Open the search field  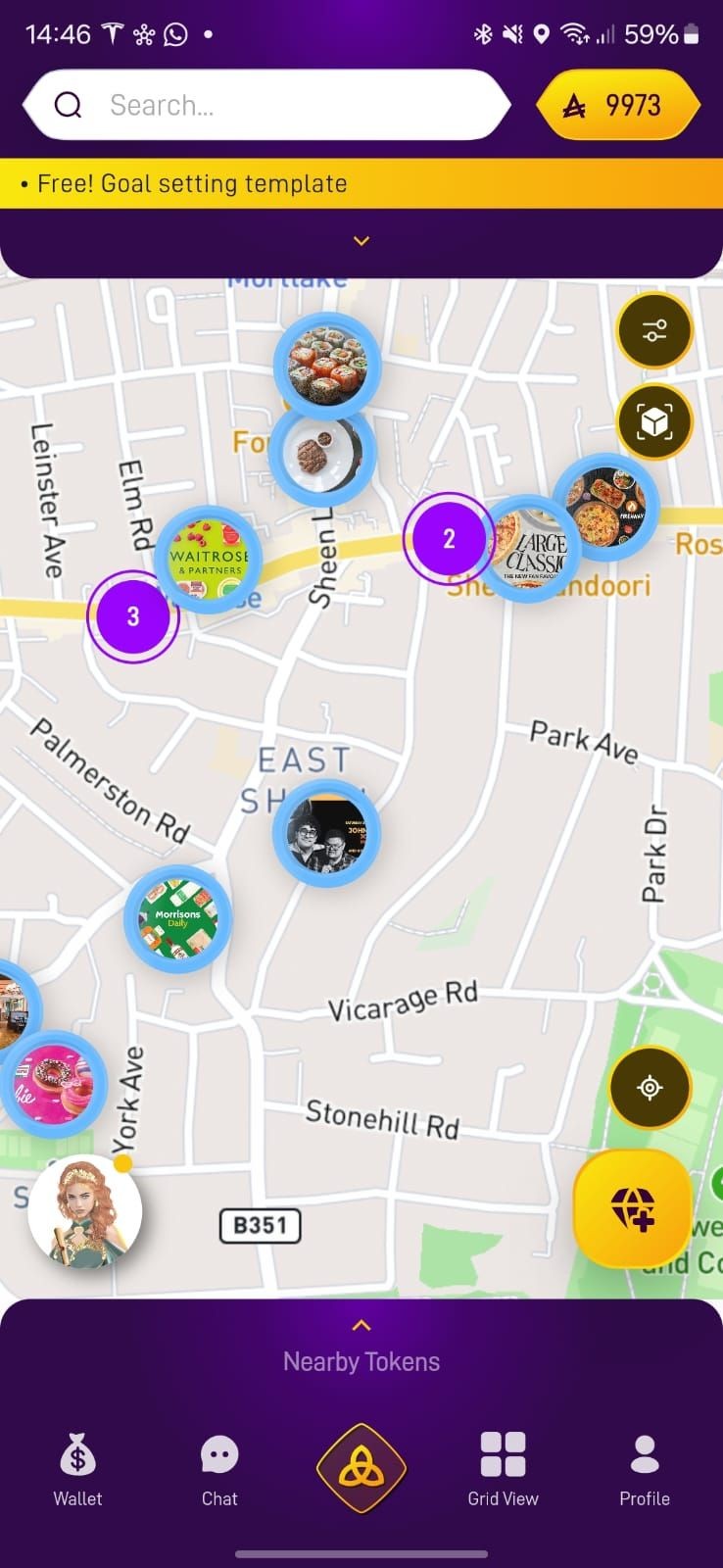coord(265,105)
